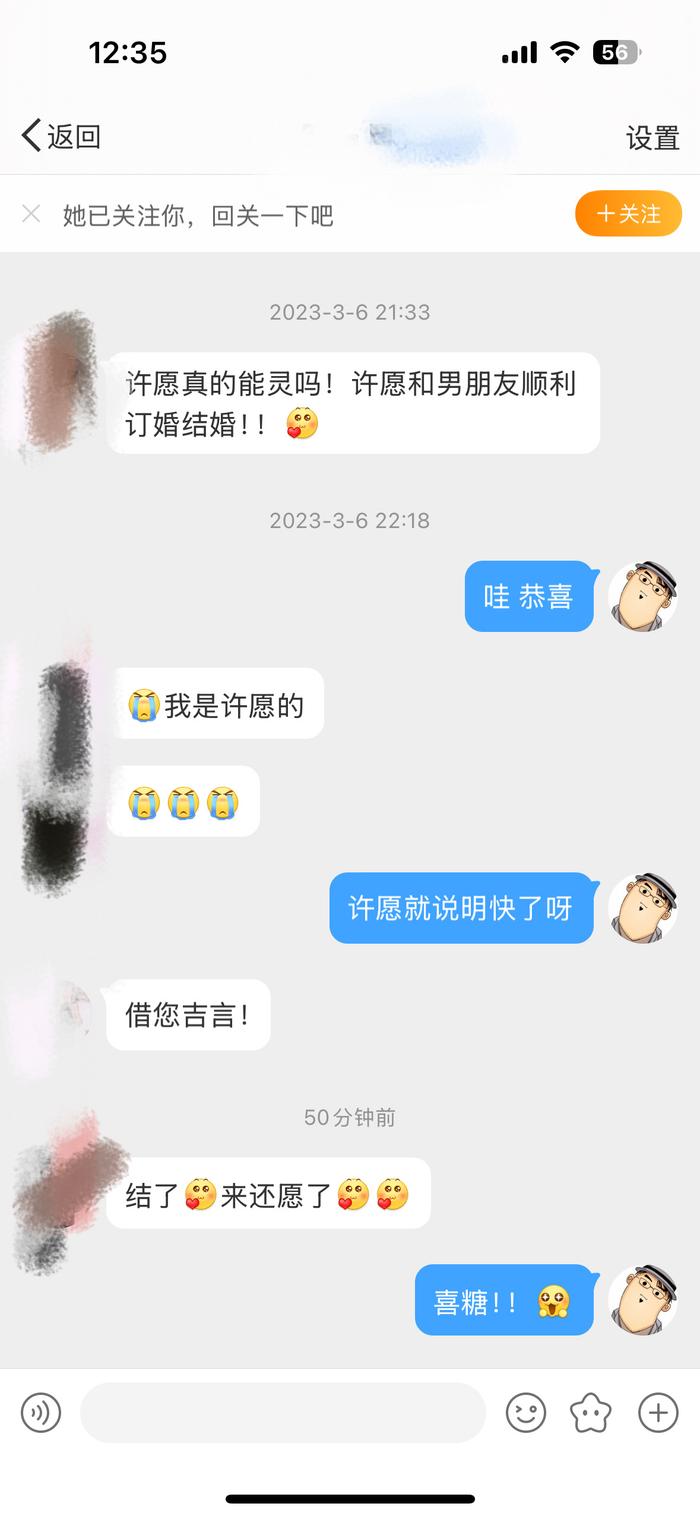
Task: Open my avatar beside 哇 恭喜
Action: pos(642,596)
